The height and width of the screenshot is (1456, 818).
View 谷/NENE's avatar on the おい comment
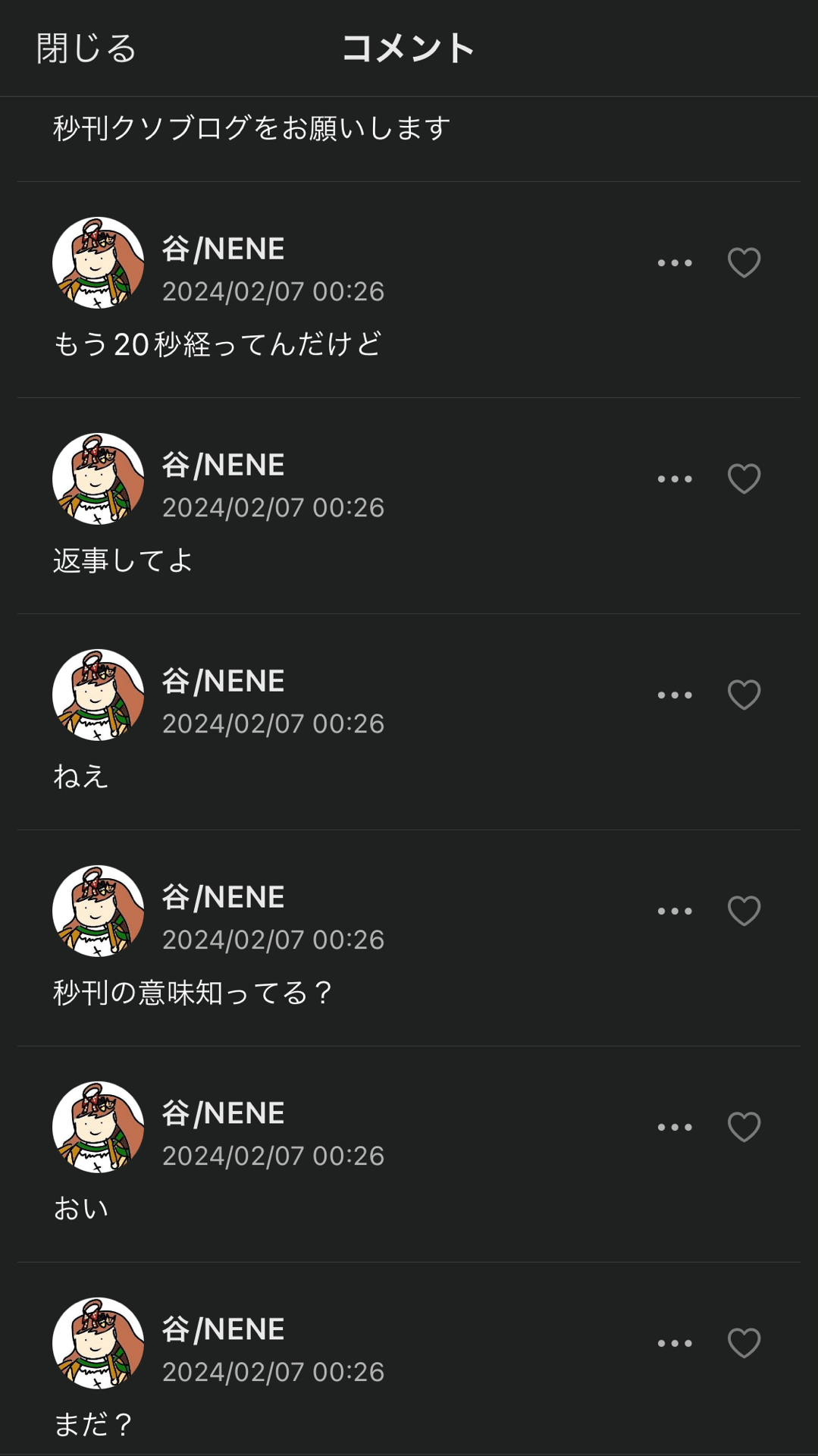click(98, 1128)
